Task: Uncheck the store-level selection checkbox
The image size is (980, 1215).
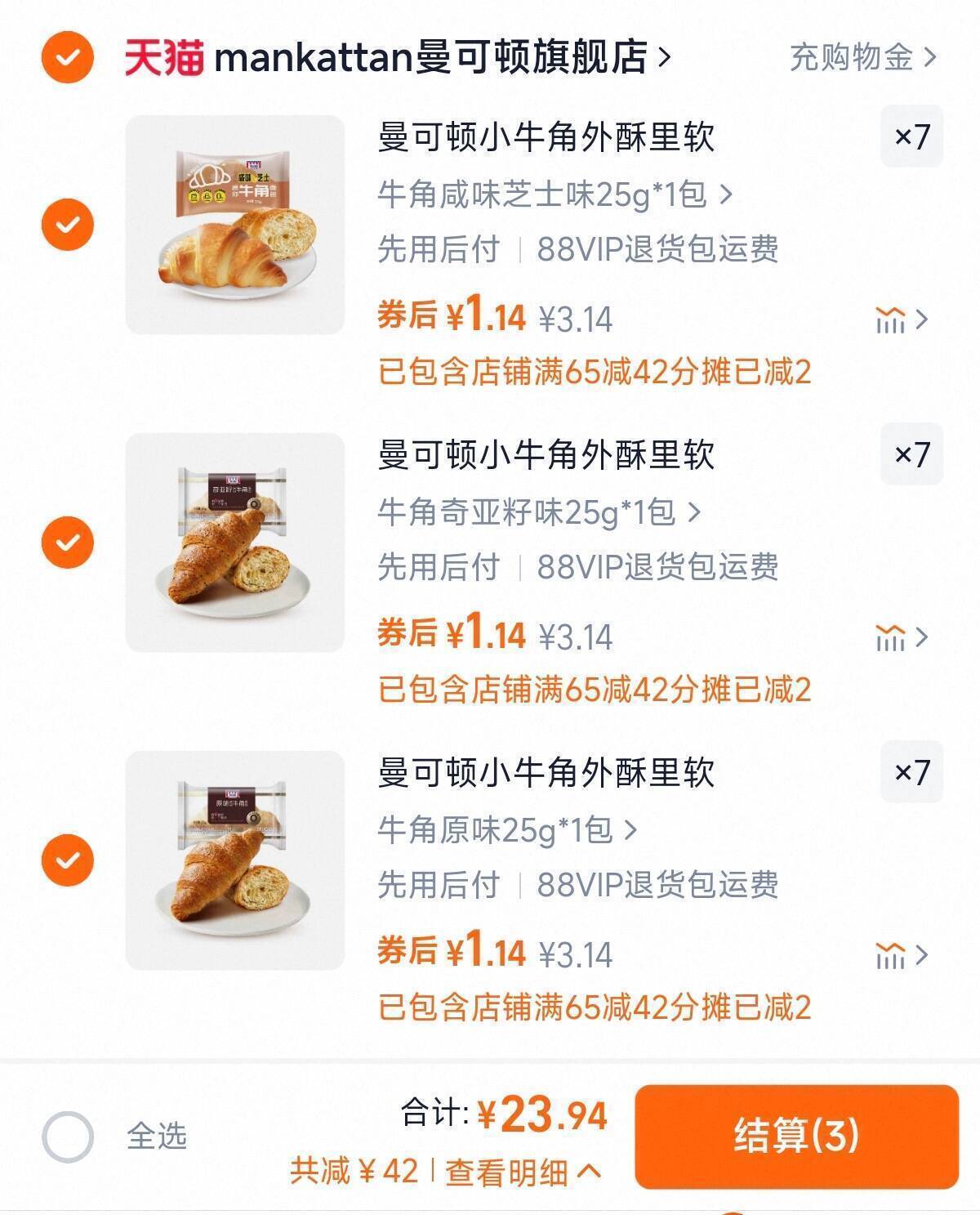Action: [x=69, y=56]
